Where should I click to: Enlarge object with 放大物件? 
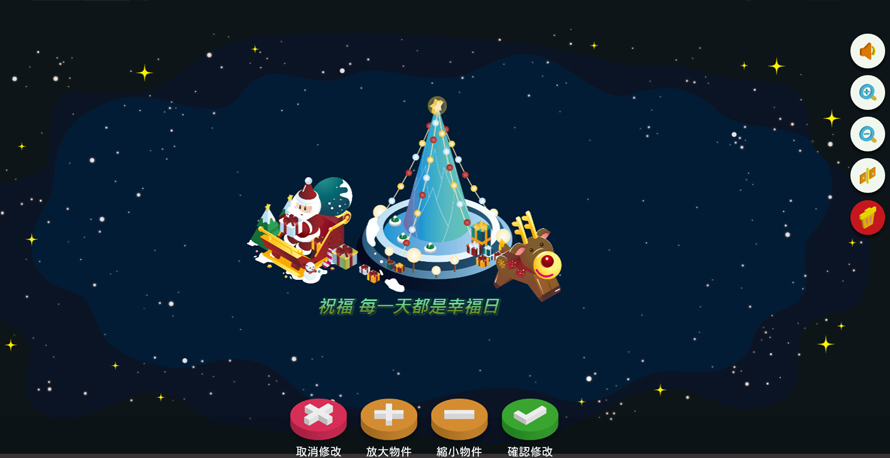tap(388, 417)
